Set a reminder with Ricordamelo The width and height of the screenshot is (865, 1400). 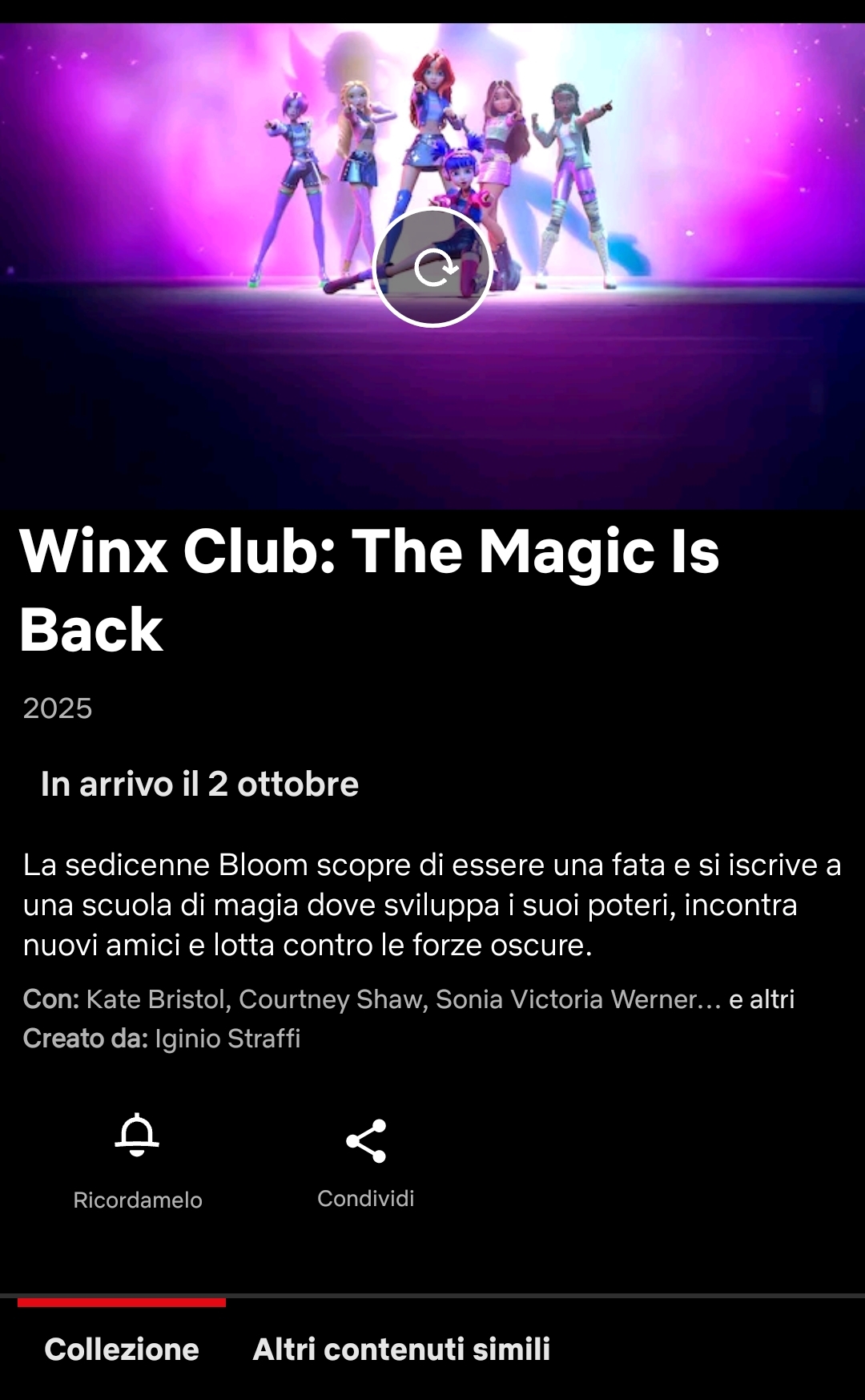tap(137, 1161)
